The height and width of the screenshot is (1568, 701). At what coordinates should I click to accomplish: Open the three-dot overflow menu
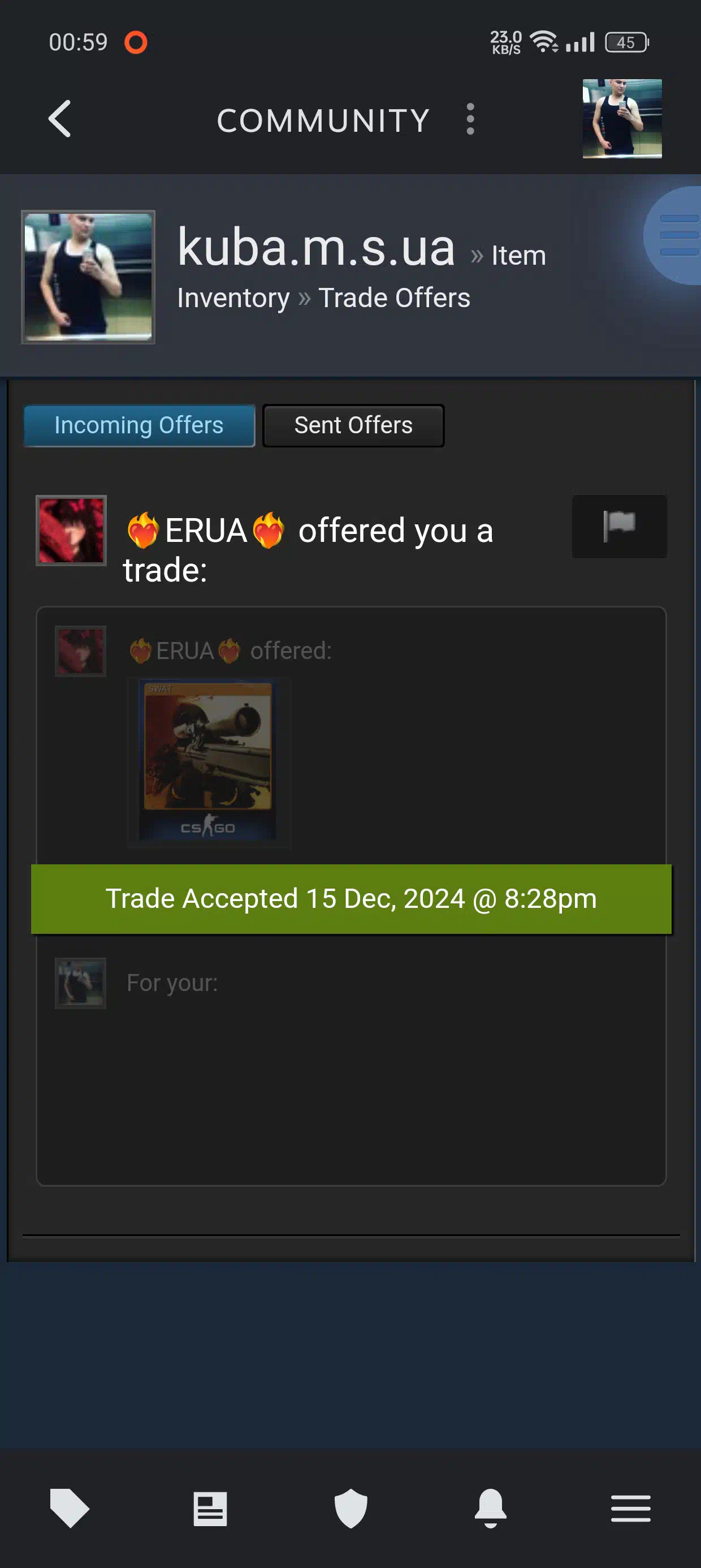(x=470, y=119)
